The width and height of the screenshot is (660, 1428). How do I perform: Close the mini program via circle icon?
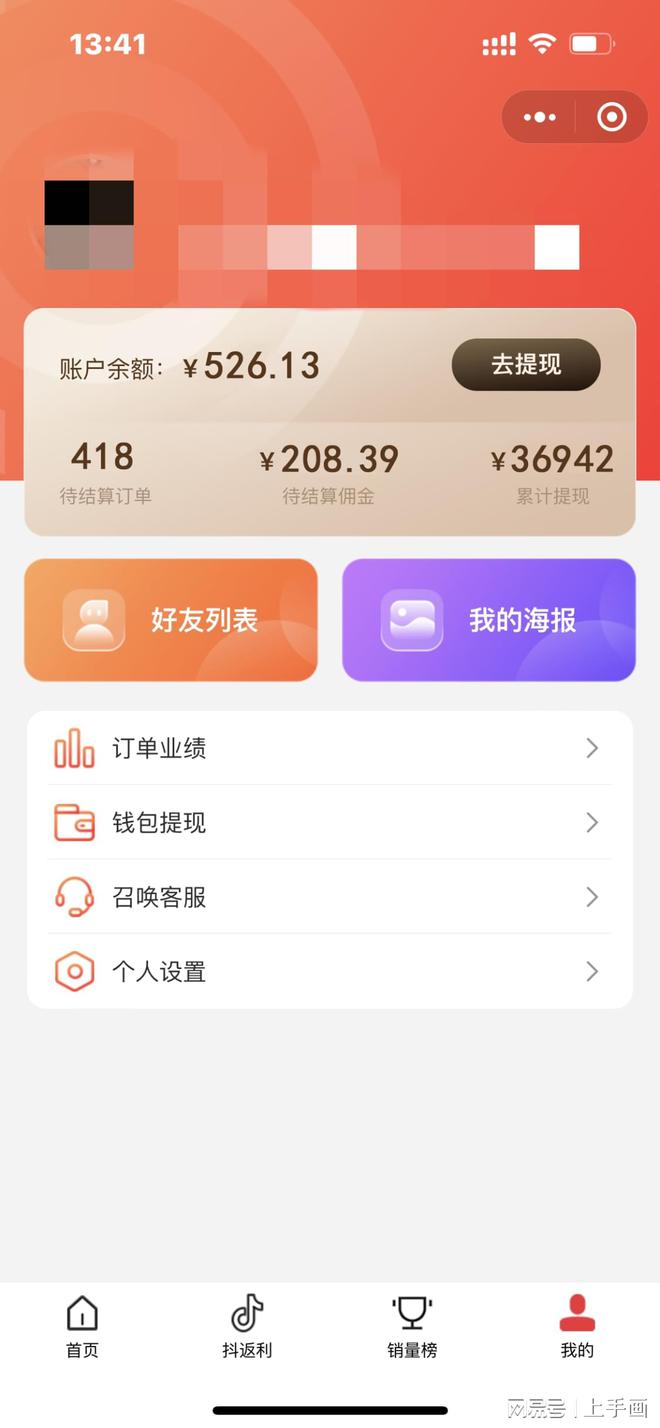[611, 117]
